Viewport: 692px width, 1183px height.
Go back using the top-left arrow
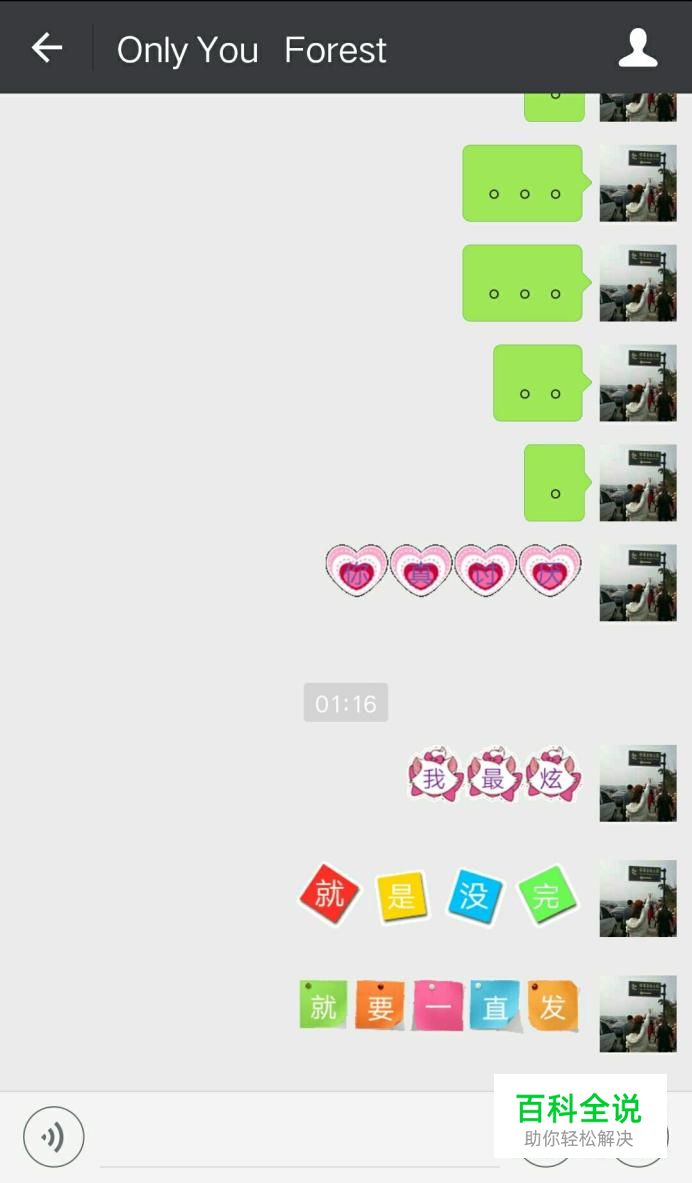pos(47,48)
